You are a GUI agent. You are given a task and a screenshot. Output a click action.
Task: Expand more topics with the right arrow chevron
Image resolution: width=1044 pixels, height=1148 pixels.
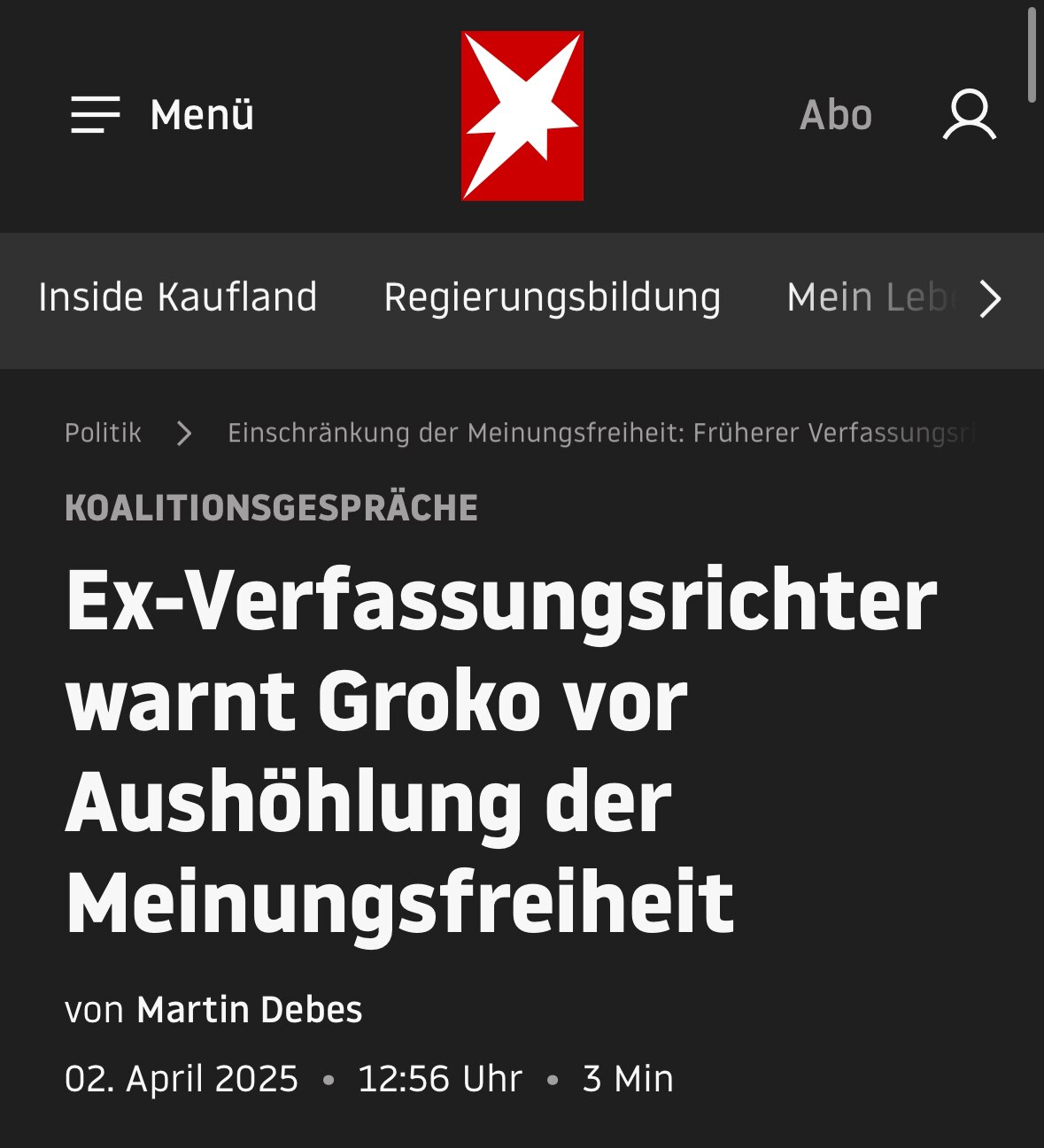coord(992,299)
